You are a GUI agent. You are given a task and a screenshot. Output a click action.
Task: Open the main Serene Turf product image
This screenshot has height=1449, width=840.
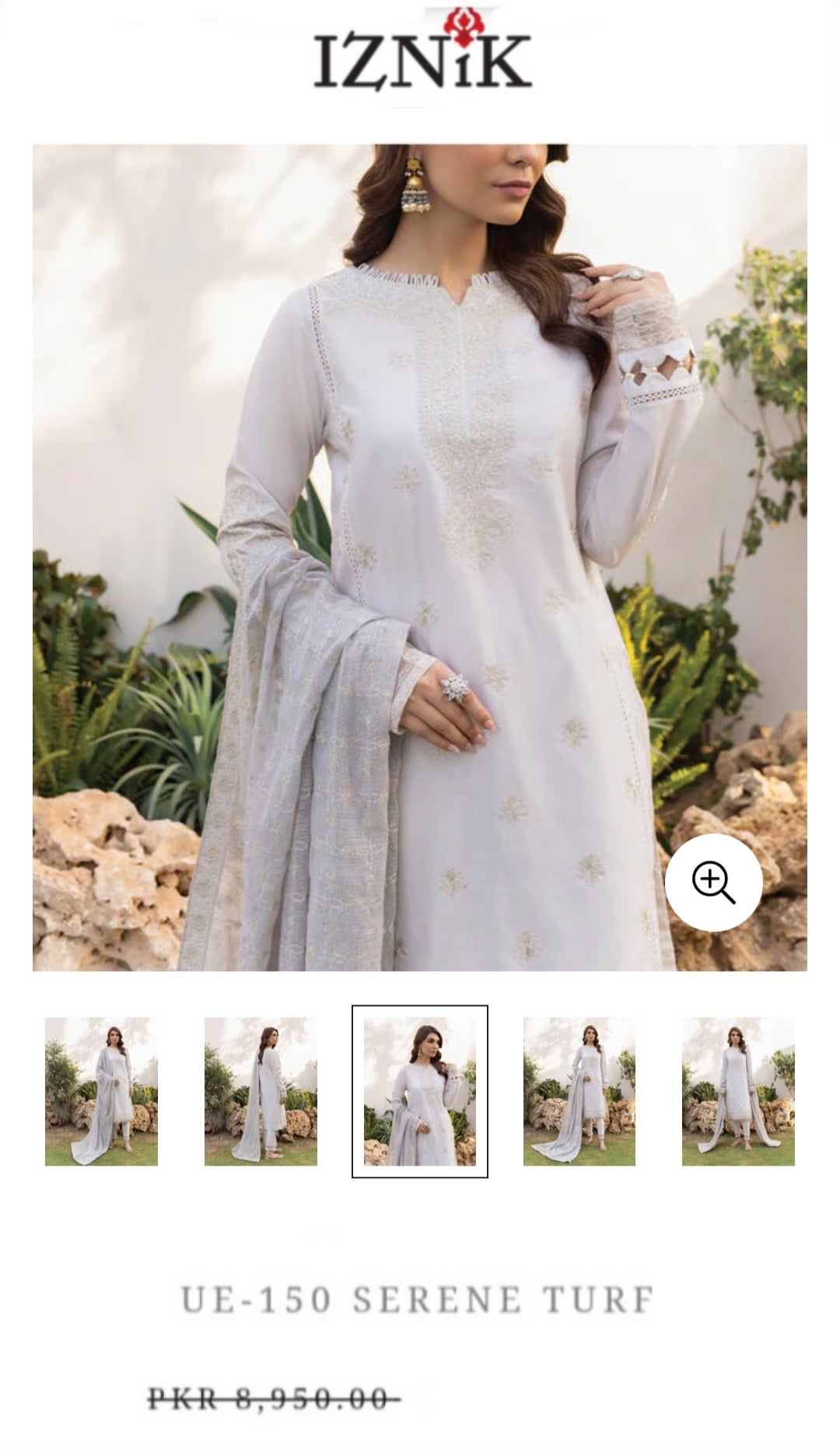(420, 557)
